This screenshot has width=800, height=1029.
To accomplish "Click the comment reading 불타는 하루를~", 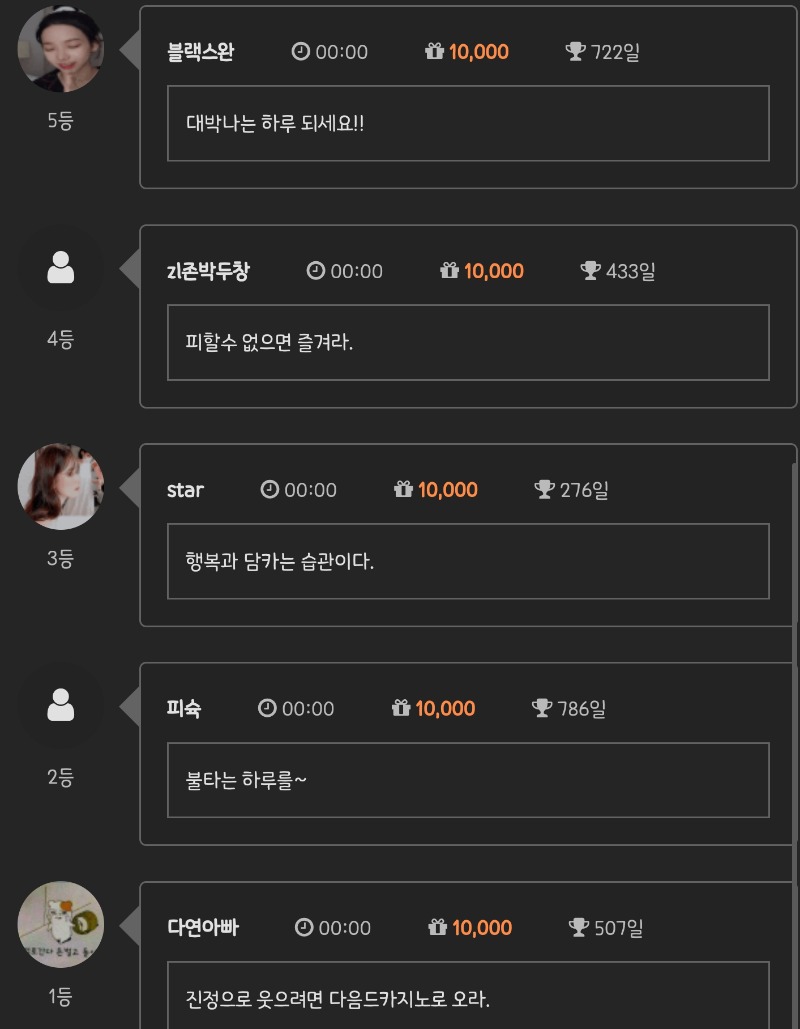I will [x=468, y=780].
